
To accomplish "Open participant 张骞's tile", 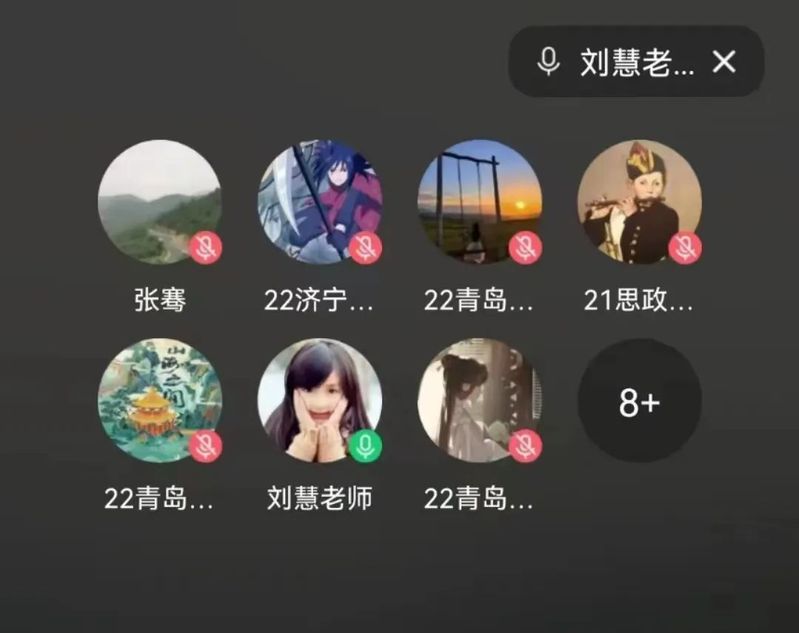I will 160,202.
